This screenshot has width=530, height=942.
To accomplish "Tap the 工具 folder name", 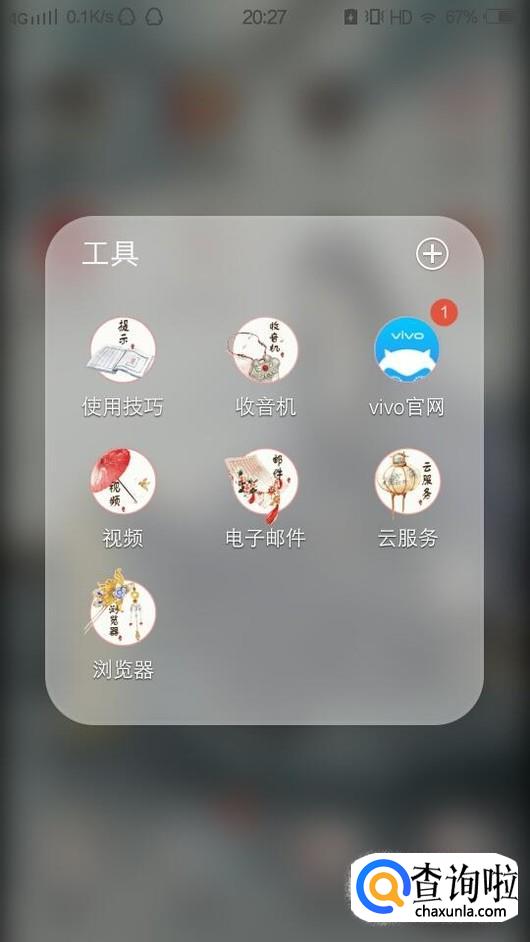I will coord(111,254).
